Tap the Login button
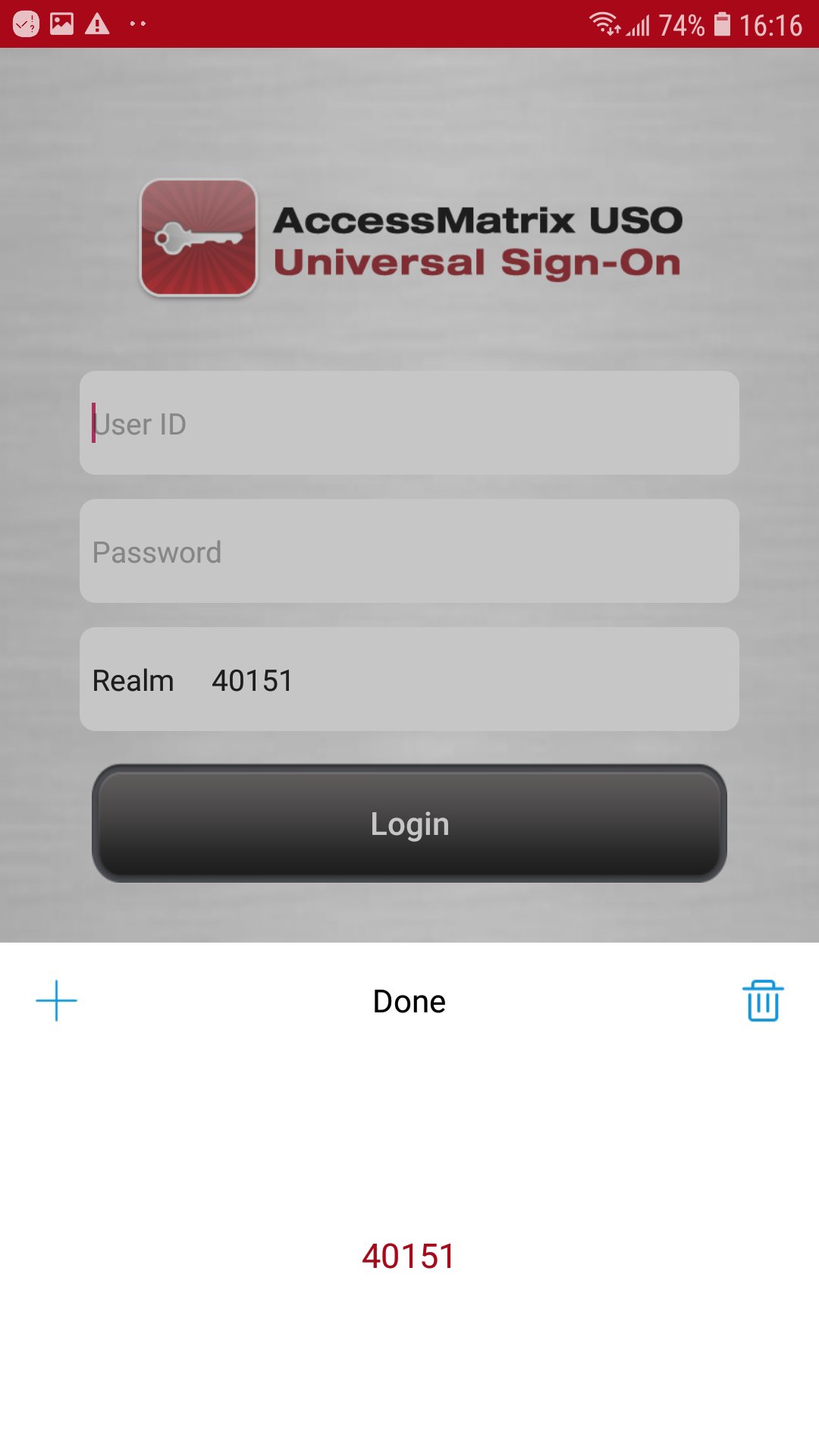 pyautogui.click(x=409, y=824)
